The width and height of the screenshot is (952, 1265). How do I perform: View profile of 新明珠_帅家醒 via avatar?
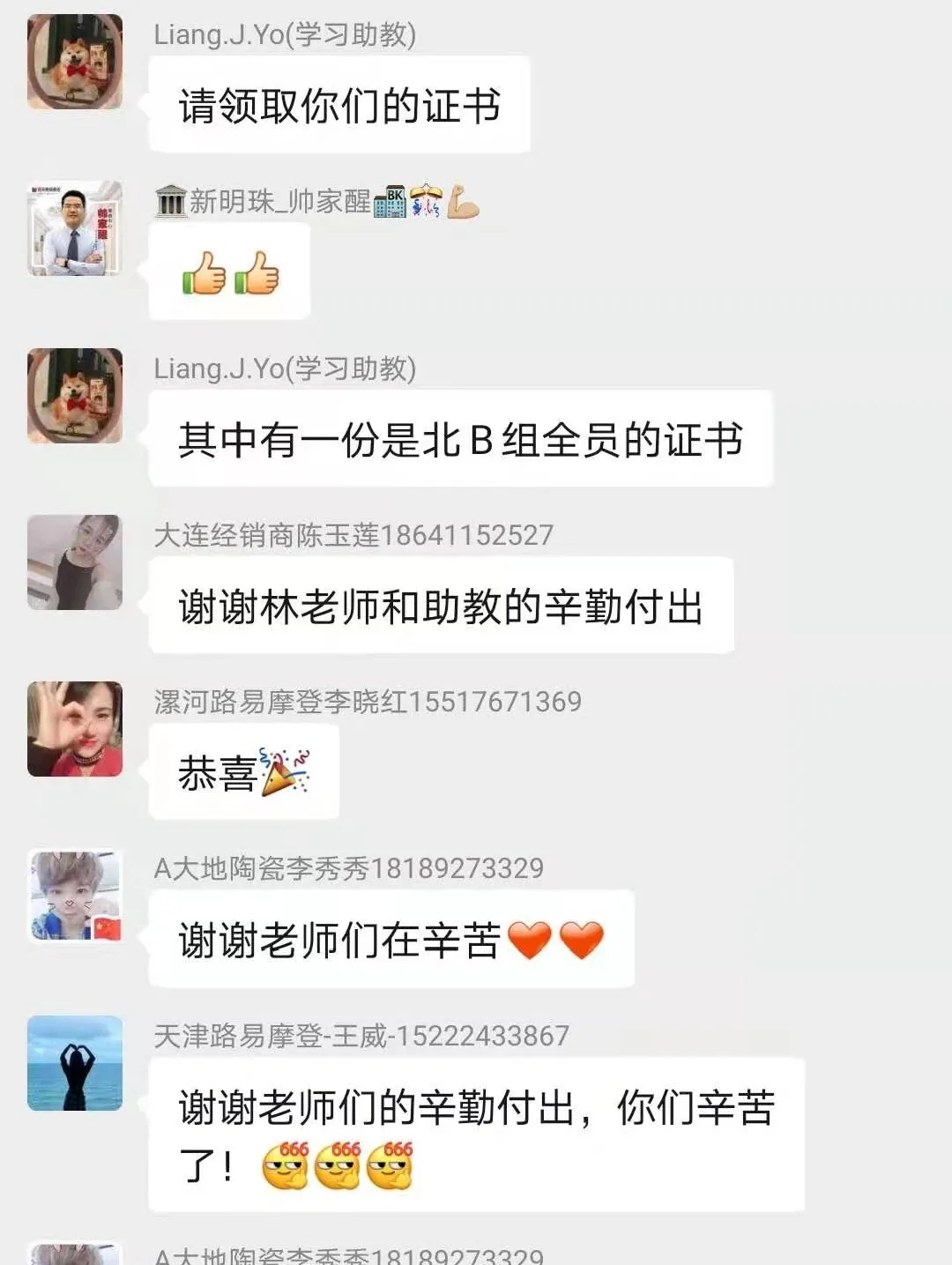(x=75, y=228)
